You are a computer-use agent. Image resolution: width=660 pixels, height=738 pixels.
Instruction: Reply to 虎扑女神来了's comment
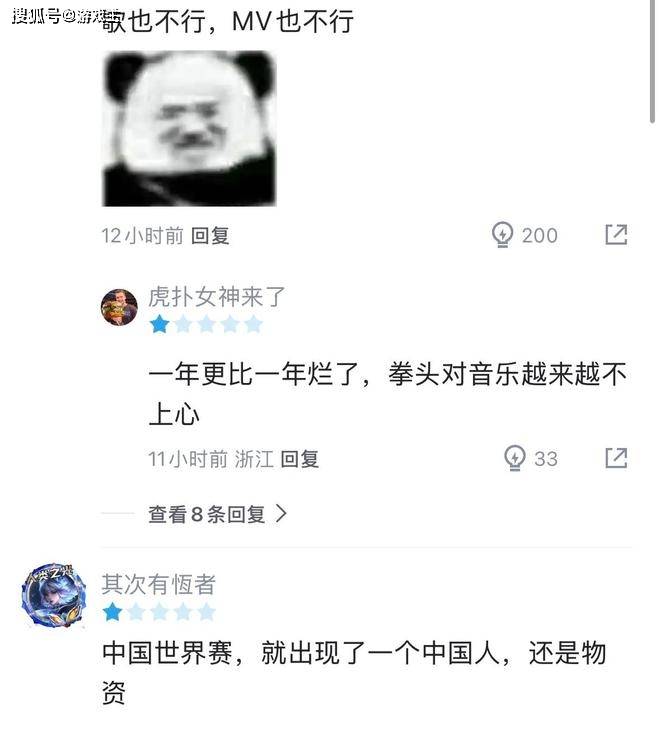299,459
